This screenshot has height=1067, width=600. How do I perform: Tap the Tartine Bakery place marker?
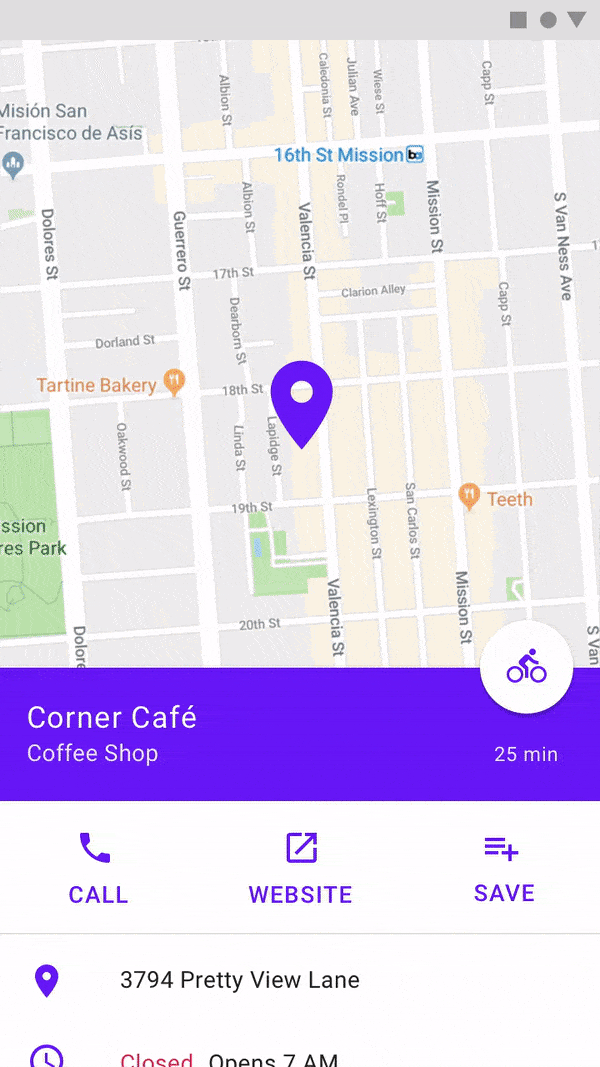pos(175,384)
